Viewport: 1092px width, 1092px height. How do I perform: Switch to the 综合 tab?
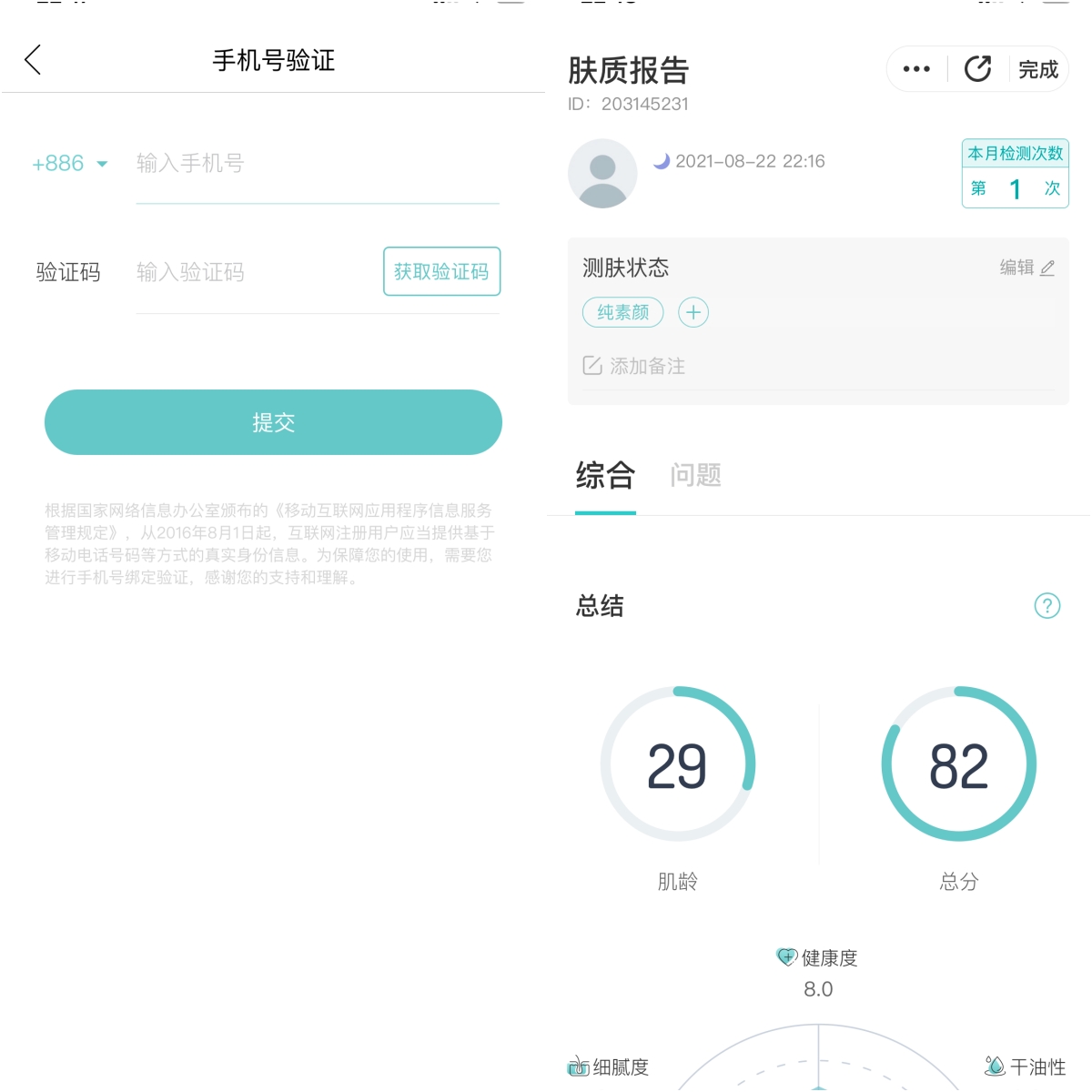click(x=605, y=476)
